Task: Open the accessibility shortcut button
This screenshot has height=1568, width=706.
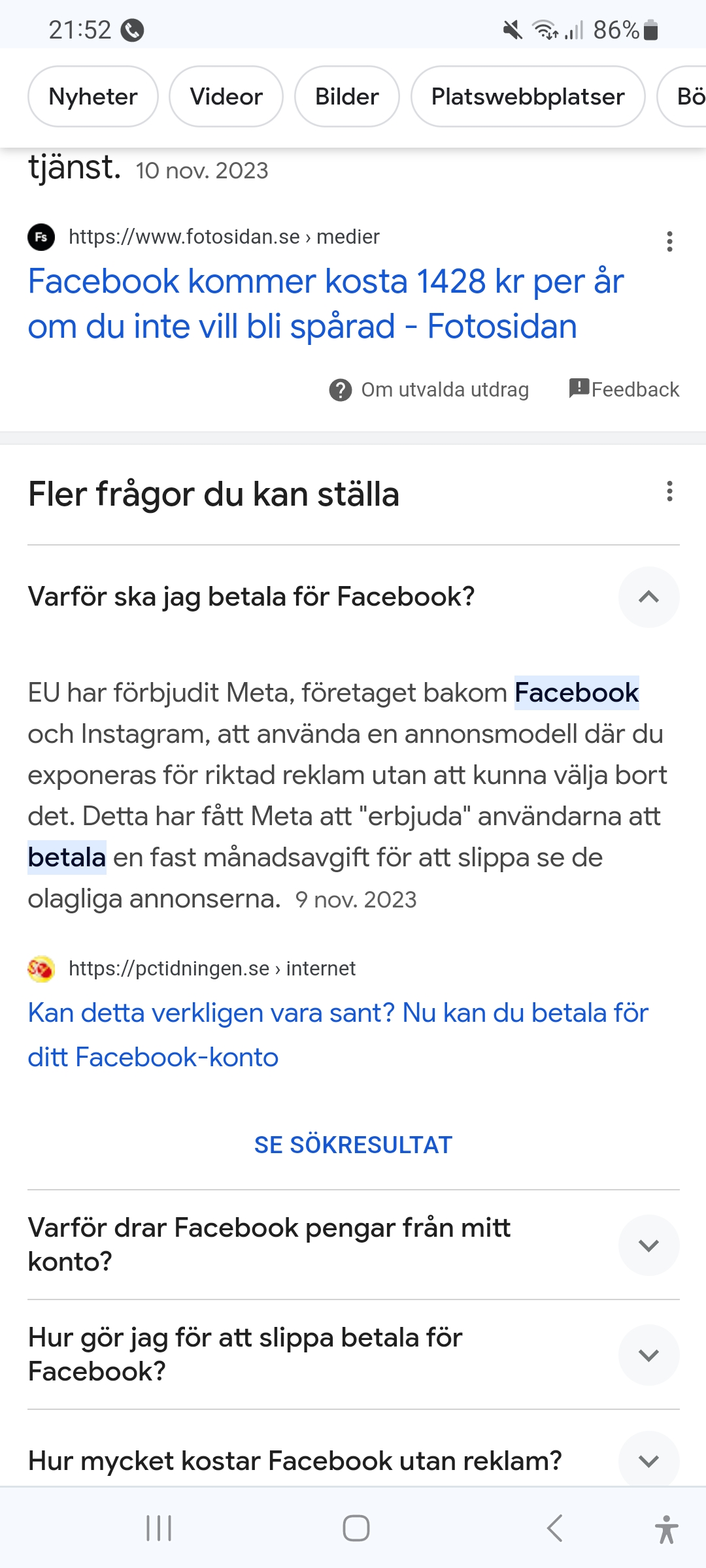Action: [x=666, y=1529]
